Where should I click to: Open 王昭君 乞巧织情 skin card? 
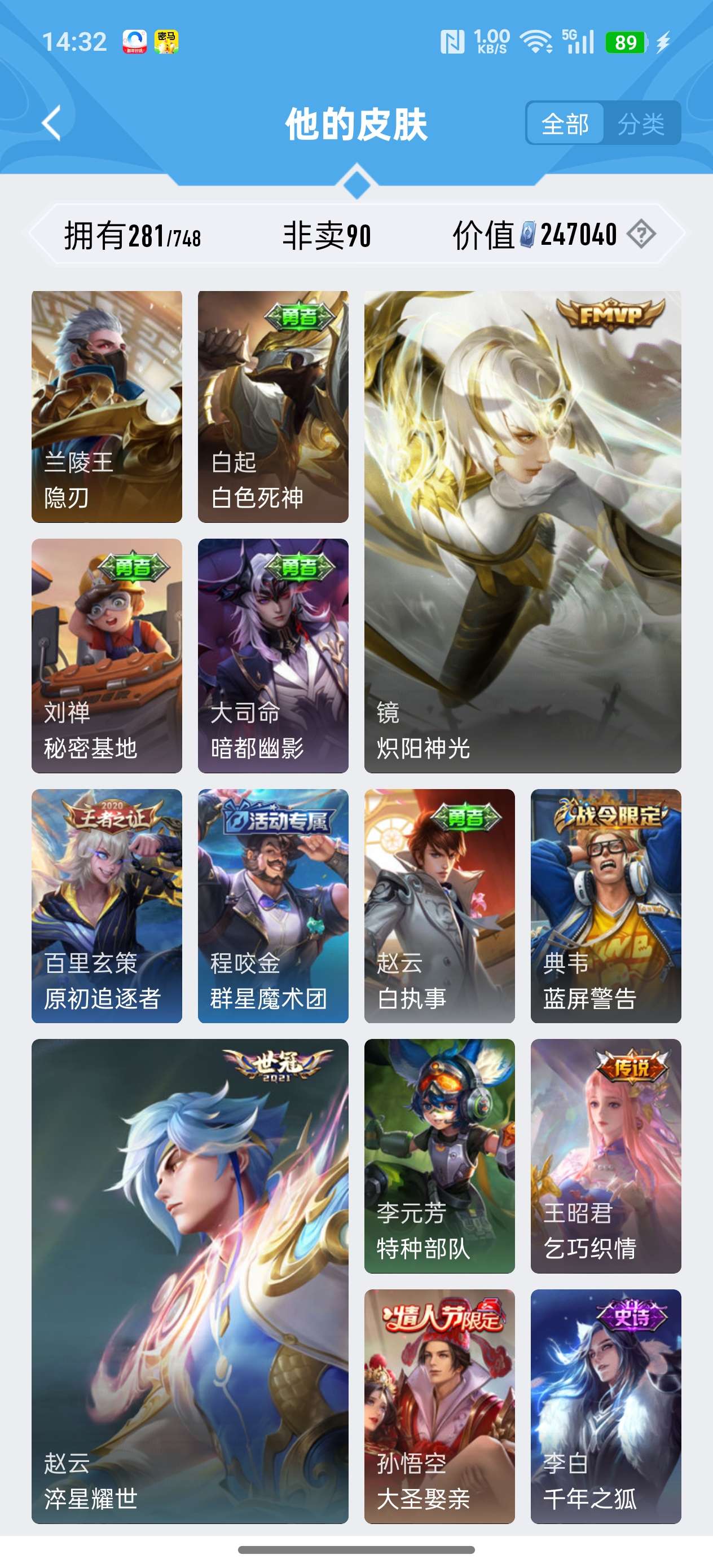(605, 1155)
